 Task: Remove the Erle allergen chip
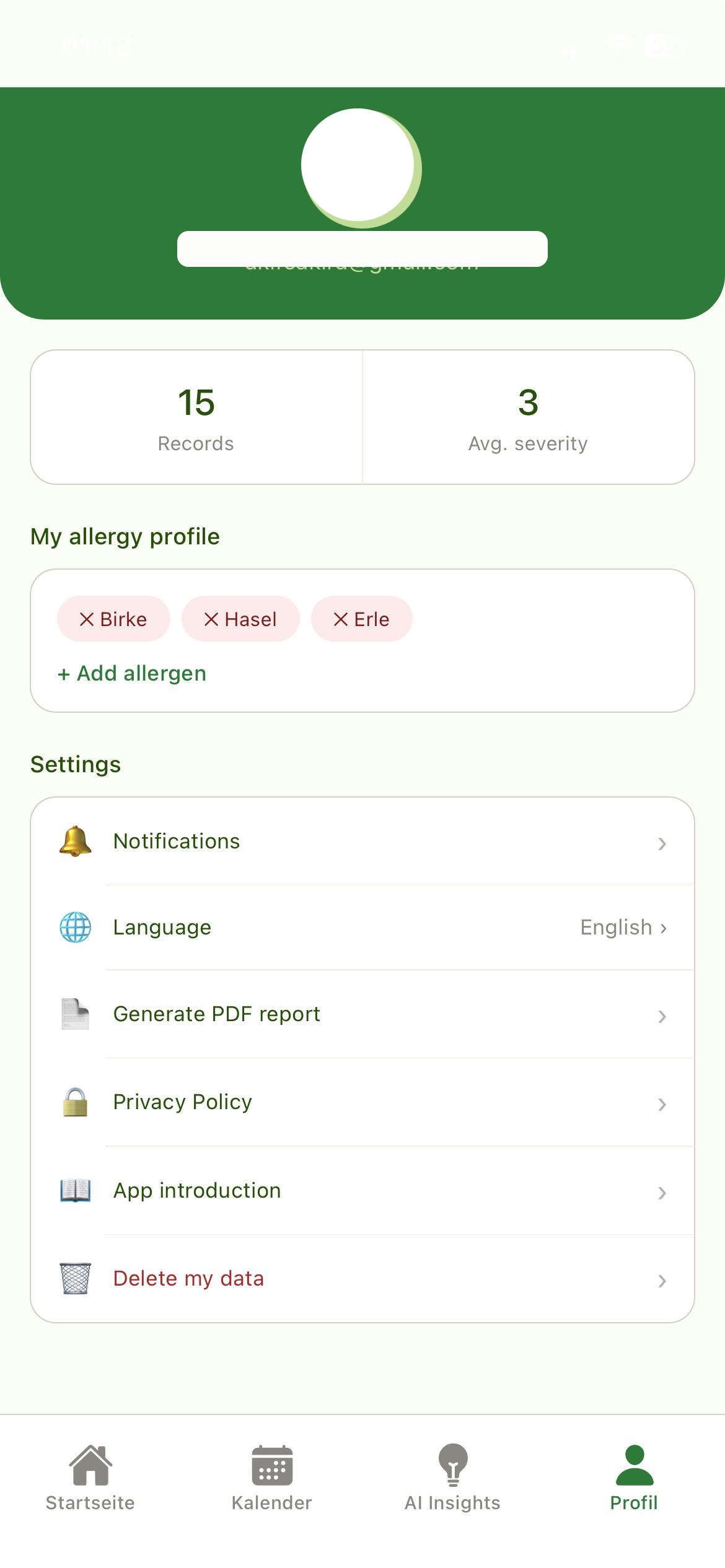(341, 618)
